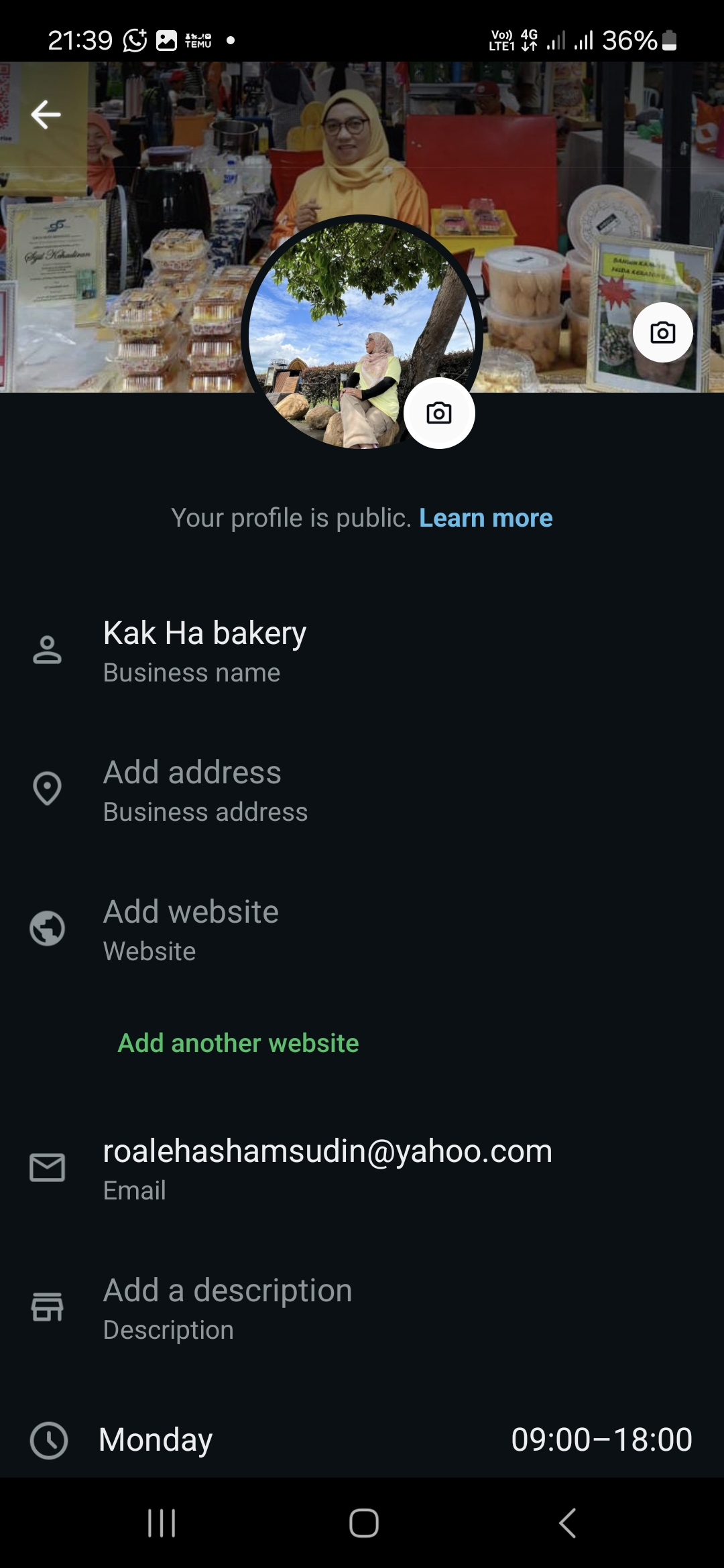This screenshot has height=1568, width=724.
Task: Open recent apps from navigation bar
Action: click(x=162, y=1523)
